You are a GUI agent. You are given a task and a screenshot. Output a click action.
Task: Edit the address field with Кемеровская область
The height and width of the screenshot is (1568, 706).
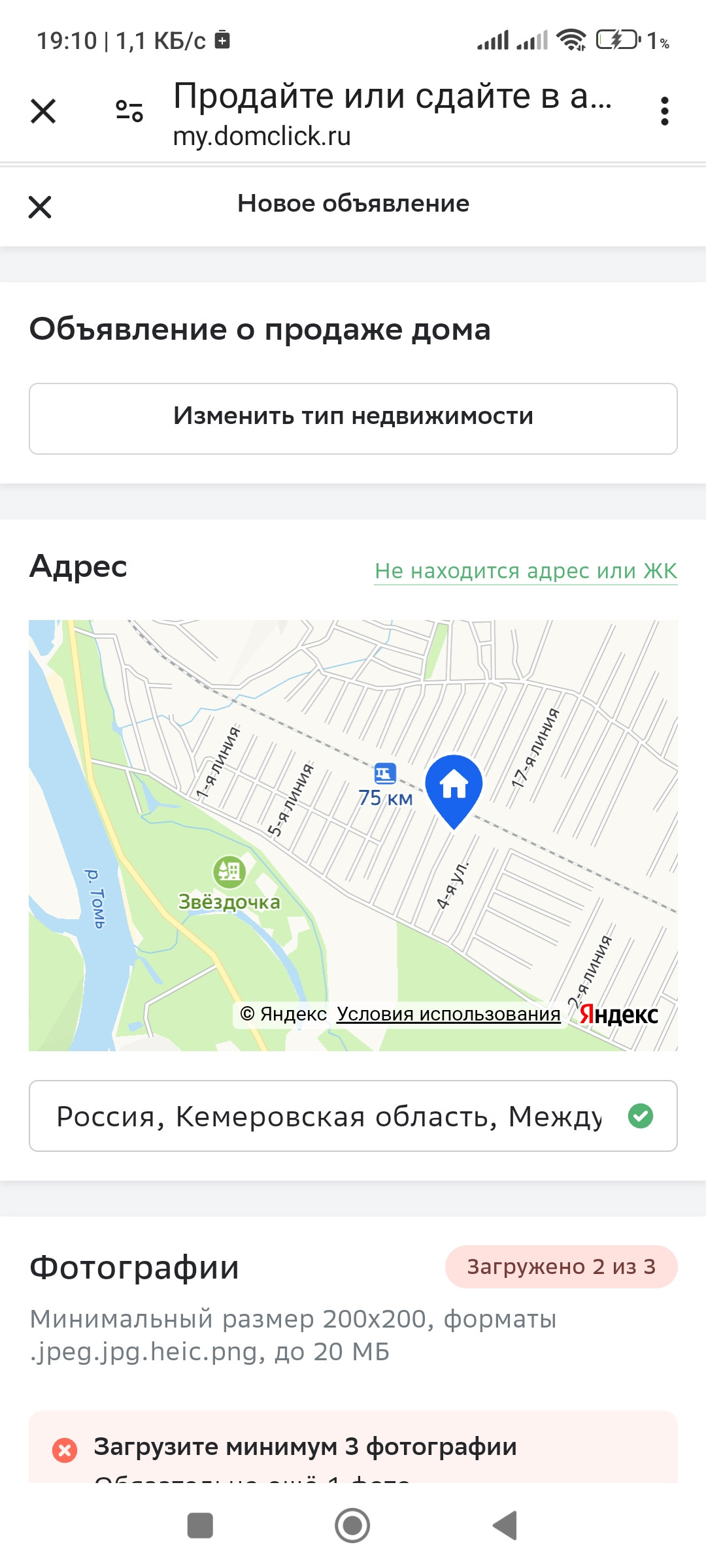[x=353, y=1116]
